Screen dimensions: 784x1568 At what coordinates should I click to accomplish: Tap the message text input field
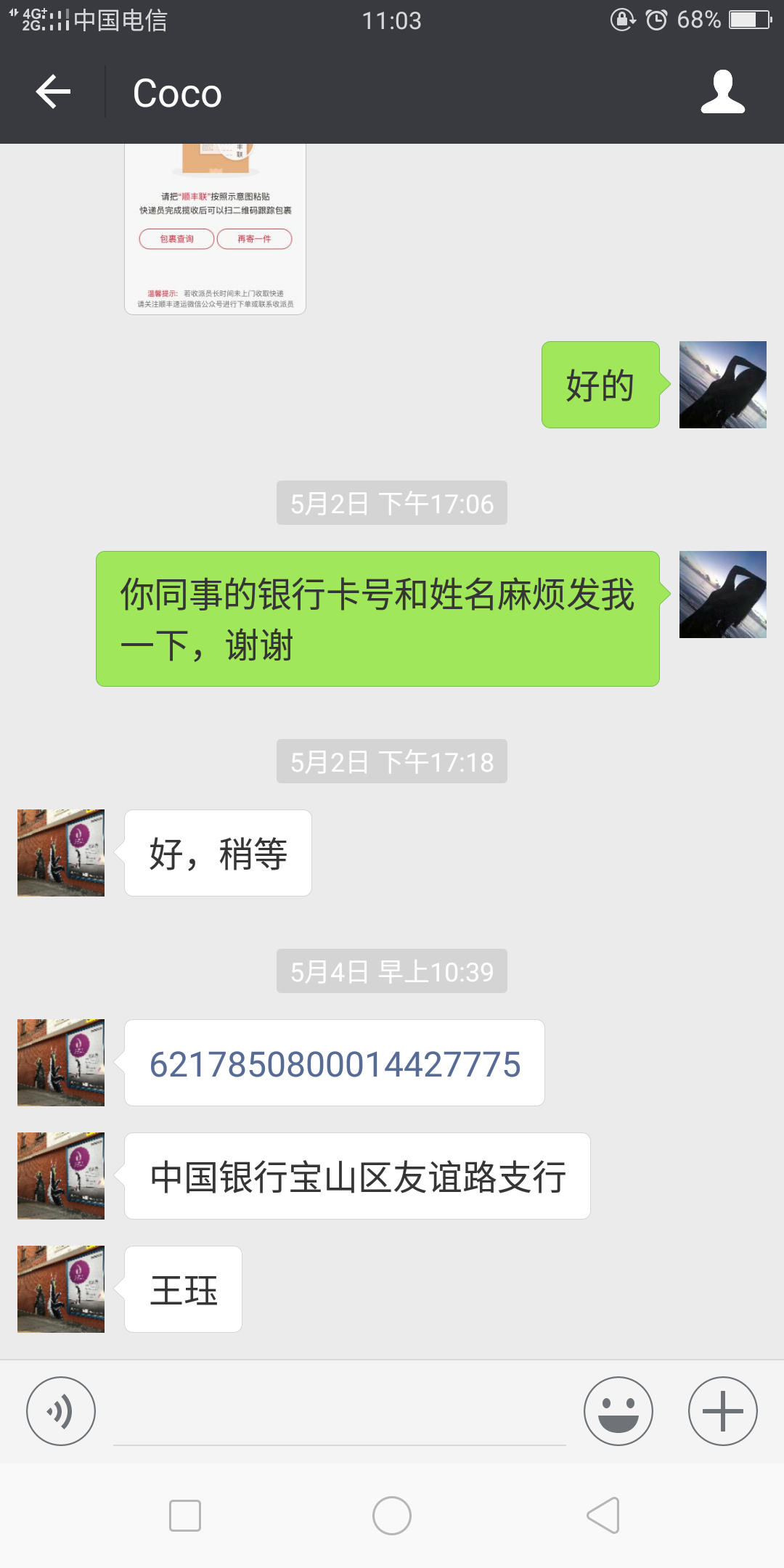tap(339, 1416)
